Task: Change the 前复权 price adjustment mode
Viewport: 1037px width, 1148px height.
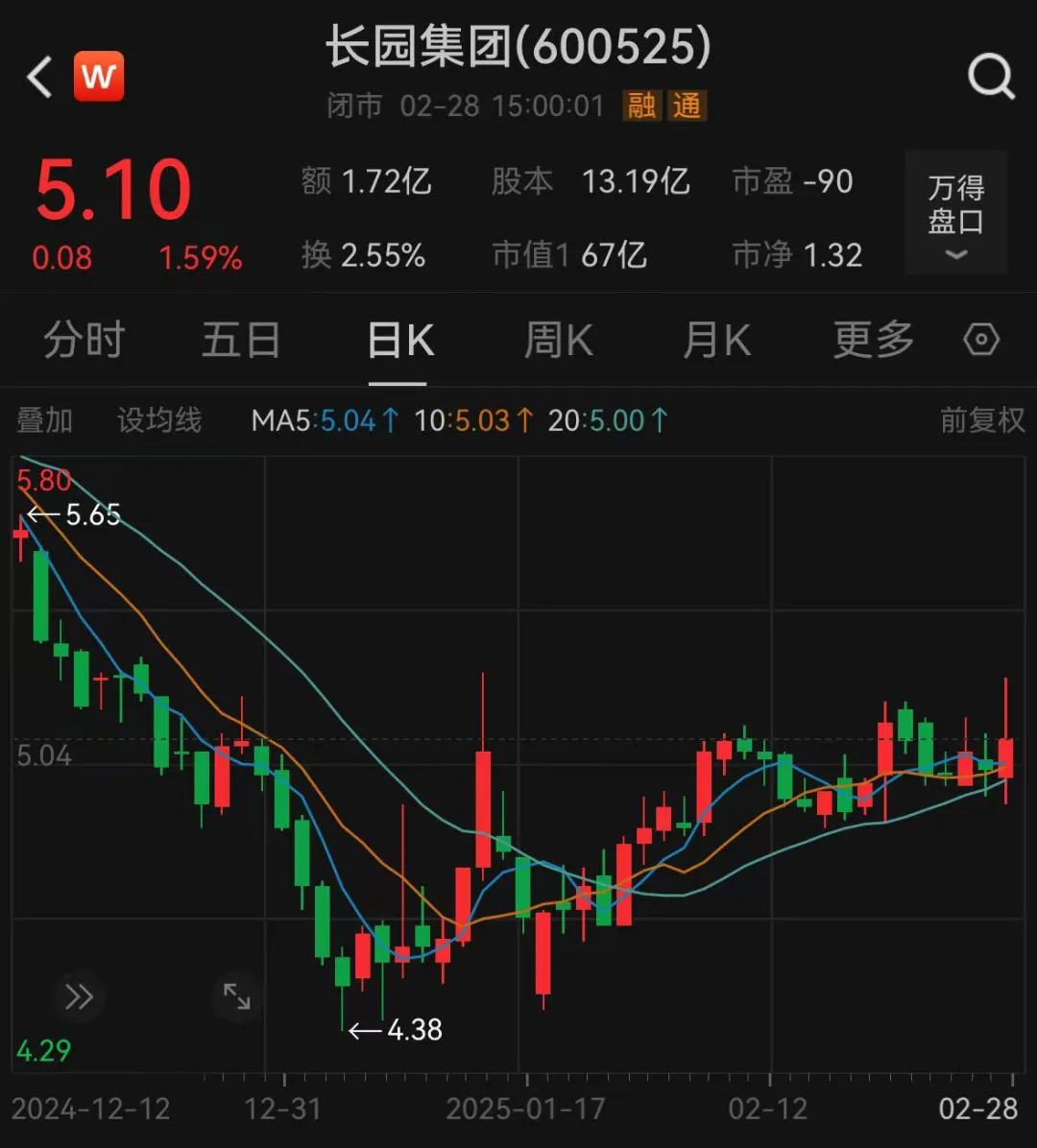Action: pos(981,420)
